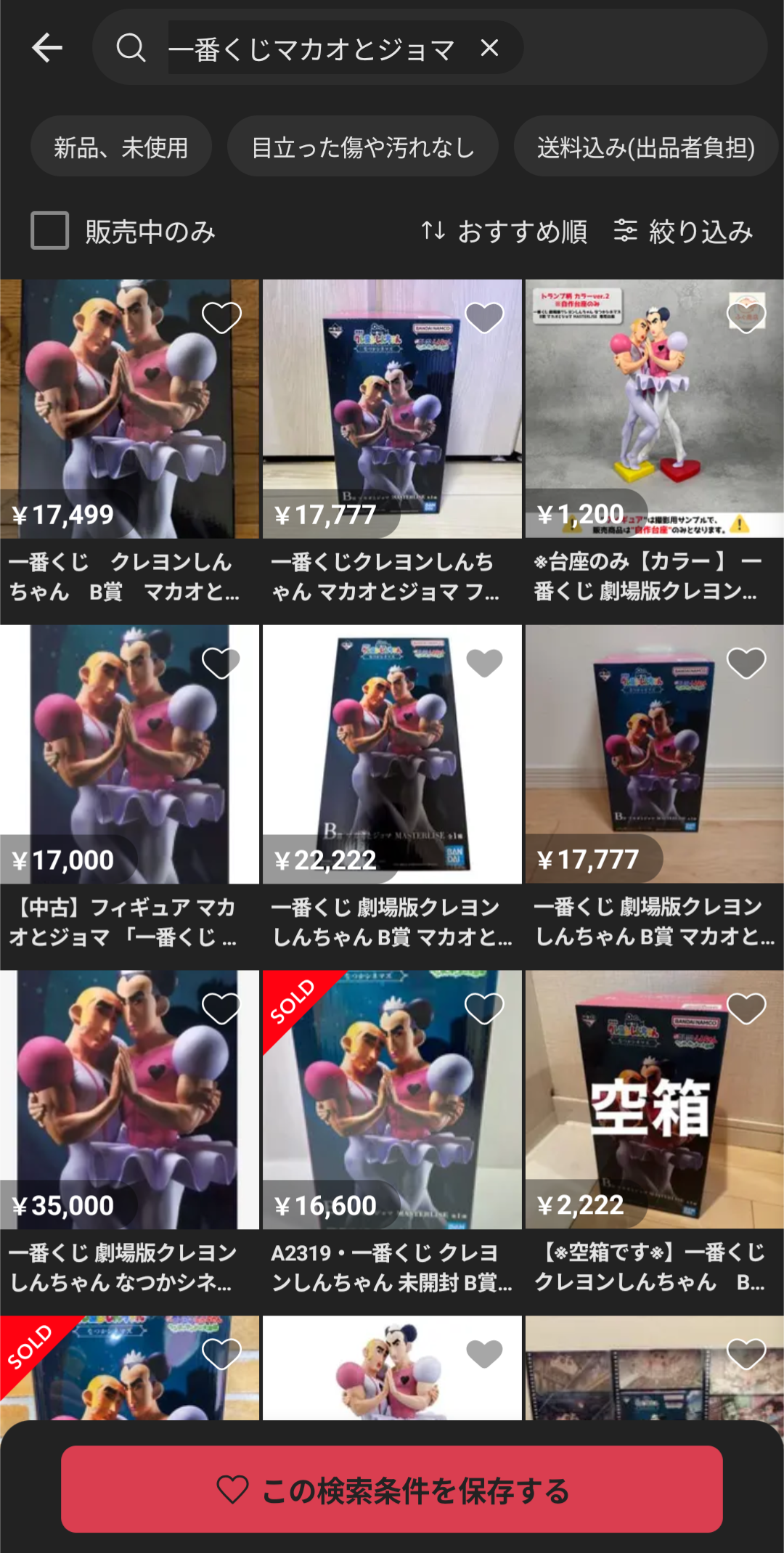
Task: Check the 販売中のみ checkbox
Action: pos(49,231)
